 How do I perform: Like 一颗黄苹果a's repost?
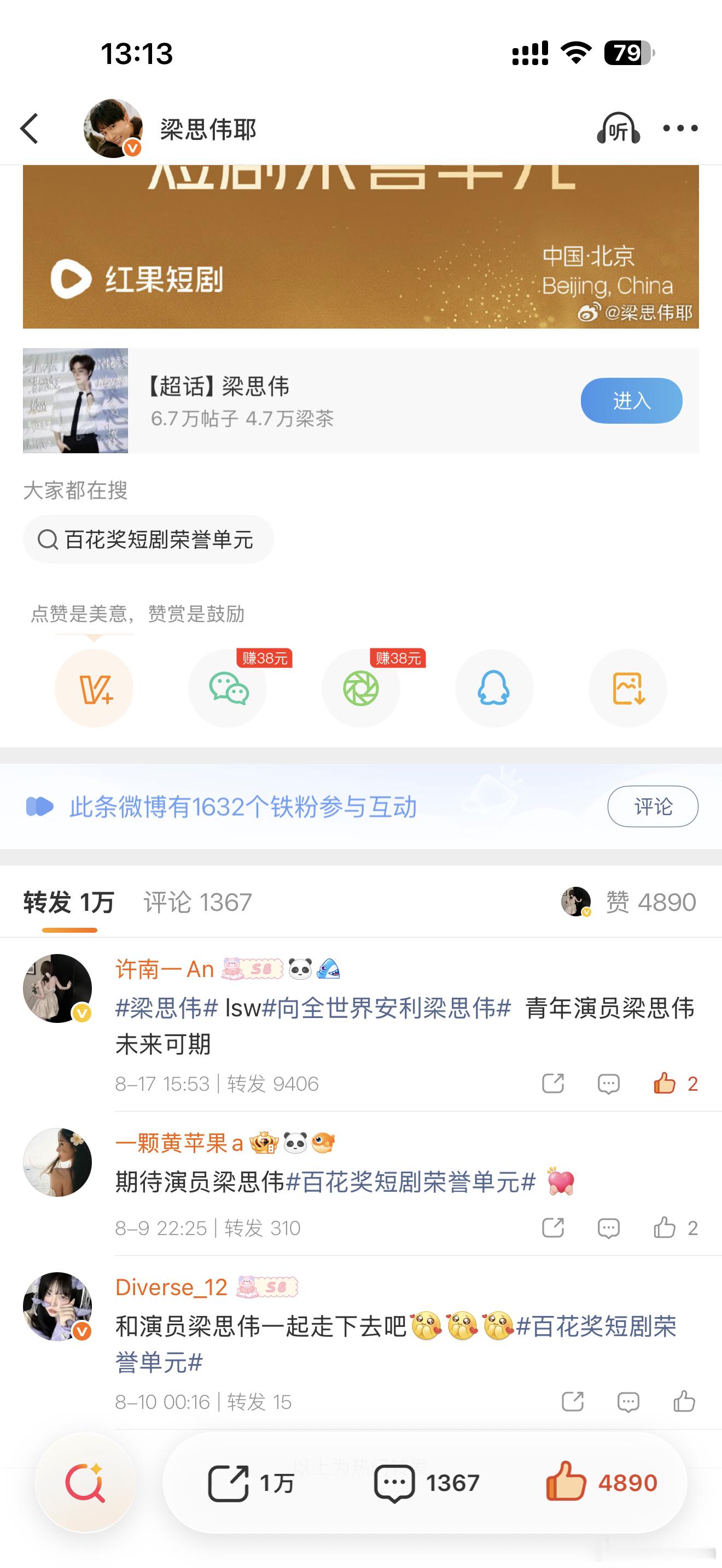[x=675, y=1228]
